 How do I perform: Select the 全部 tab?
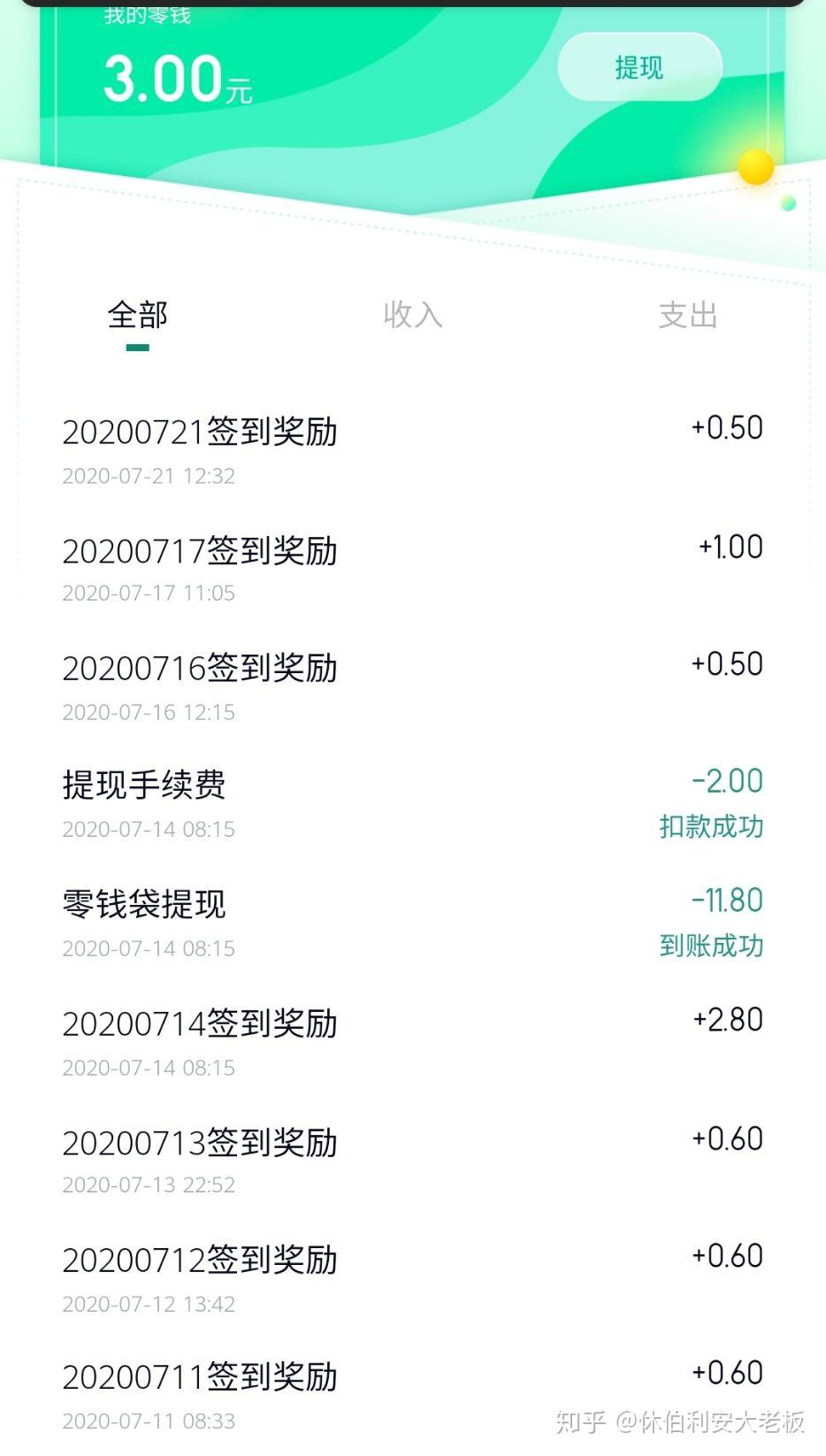(x=137, y=315)
